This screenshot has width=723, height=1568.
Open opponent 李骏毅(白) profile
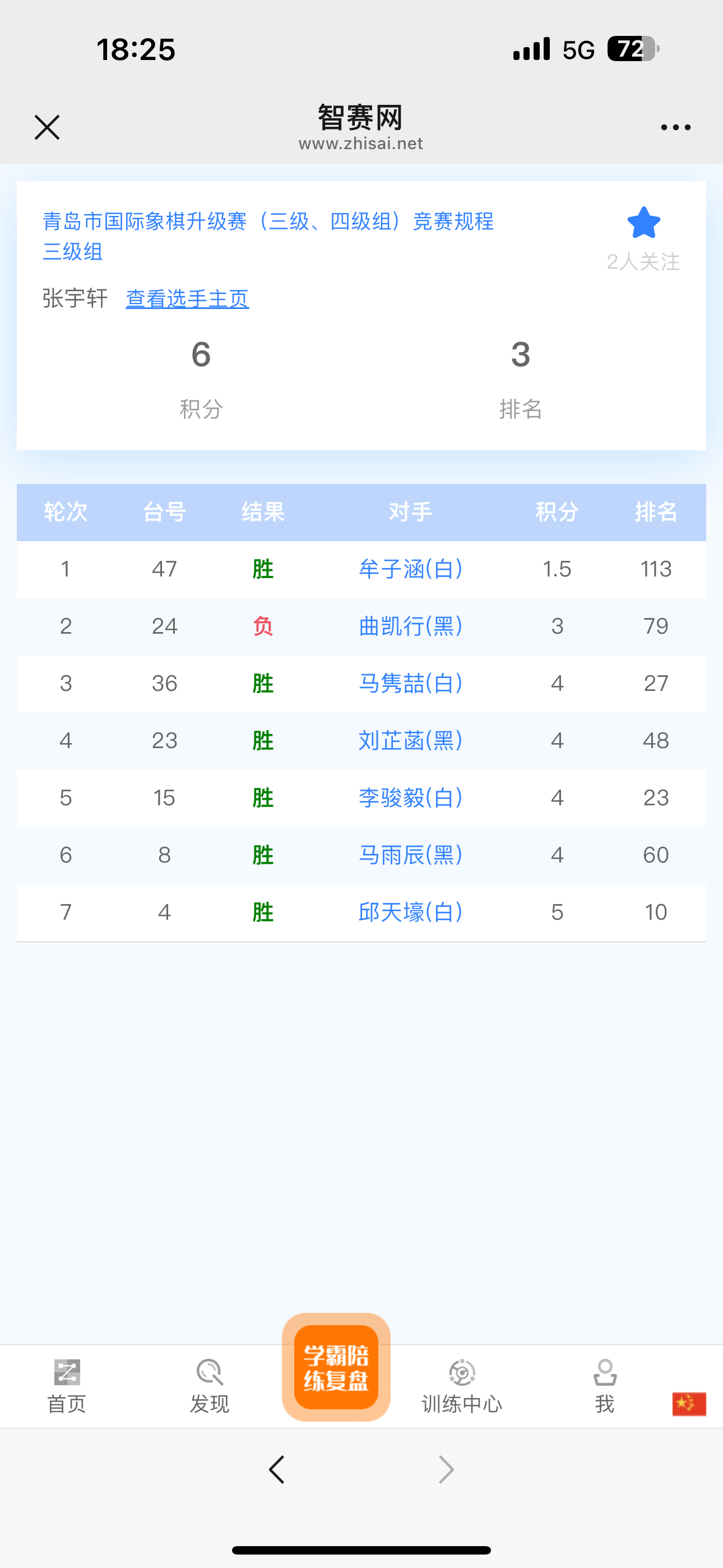tap(410, 798)
